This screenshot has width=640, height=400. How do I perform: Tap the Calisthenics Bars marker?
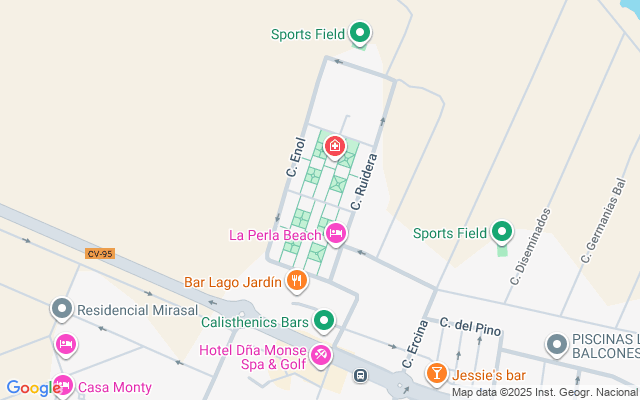[x=323, y=321]
